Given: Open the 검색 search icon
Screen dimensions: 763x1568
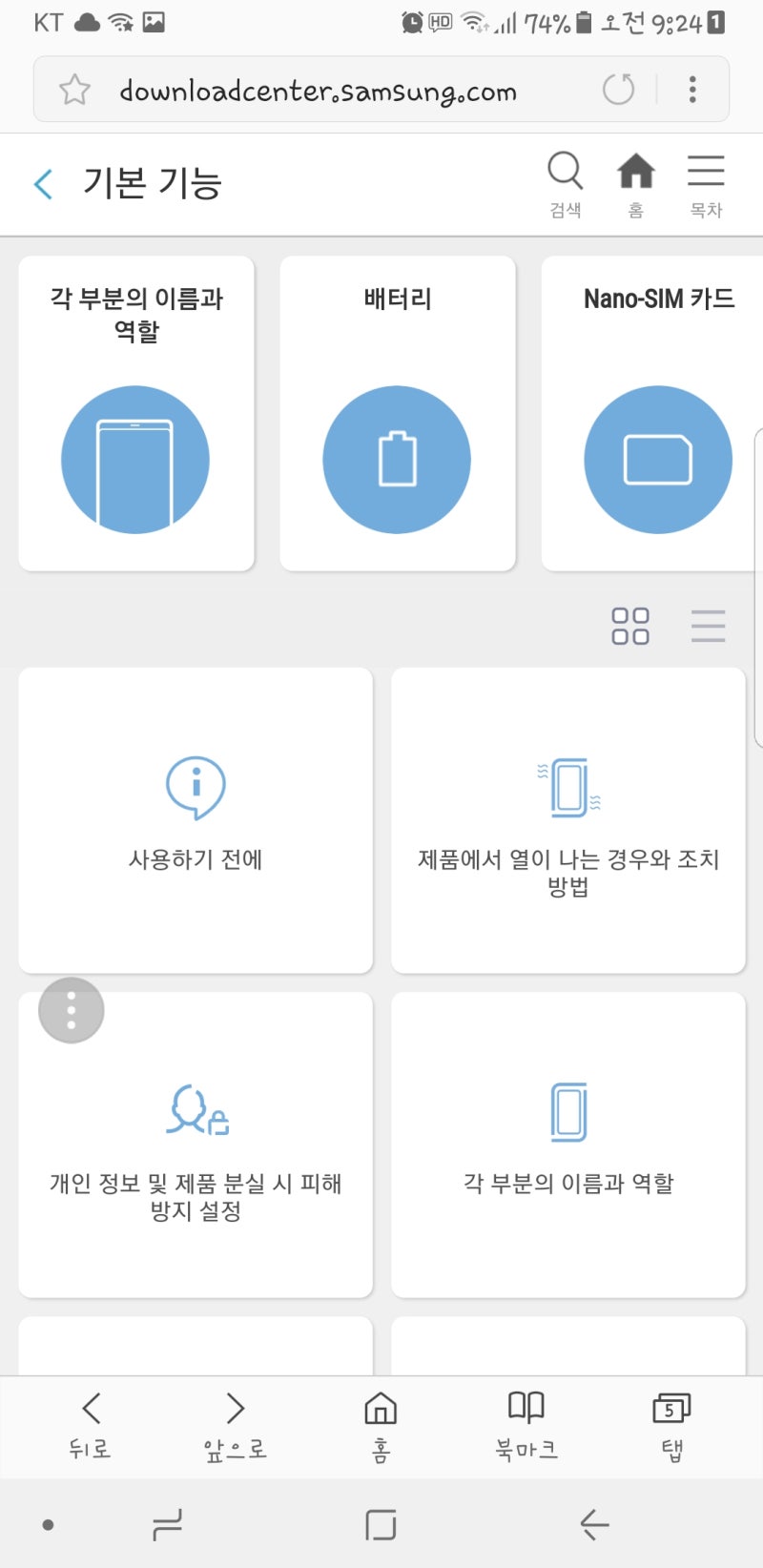Looking at the screenshot, I should coord(566,185).
